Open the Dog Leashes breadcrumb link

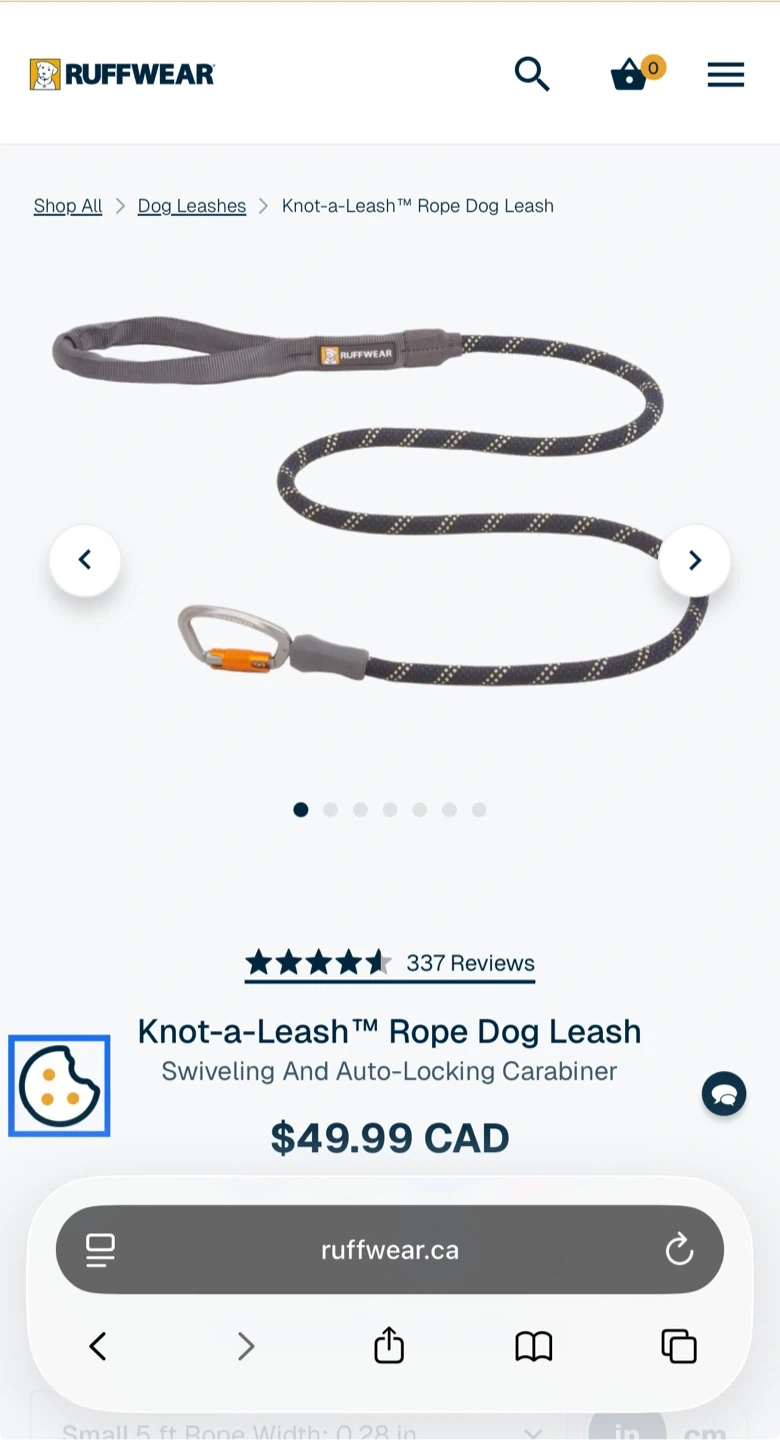click(x=192, y=206)
